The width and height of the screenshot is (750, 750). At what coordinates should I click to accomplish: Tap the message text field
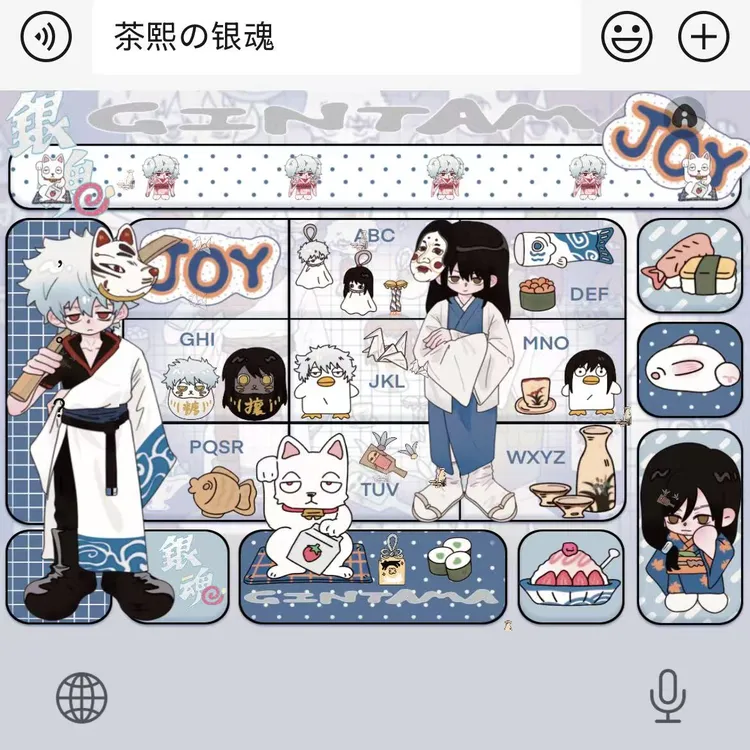[336, 37]
